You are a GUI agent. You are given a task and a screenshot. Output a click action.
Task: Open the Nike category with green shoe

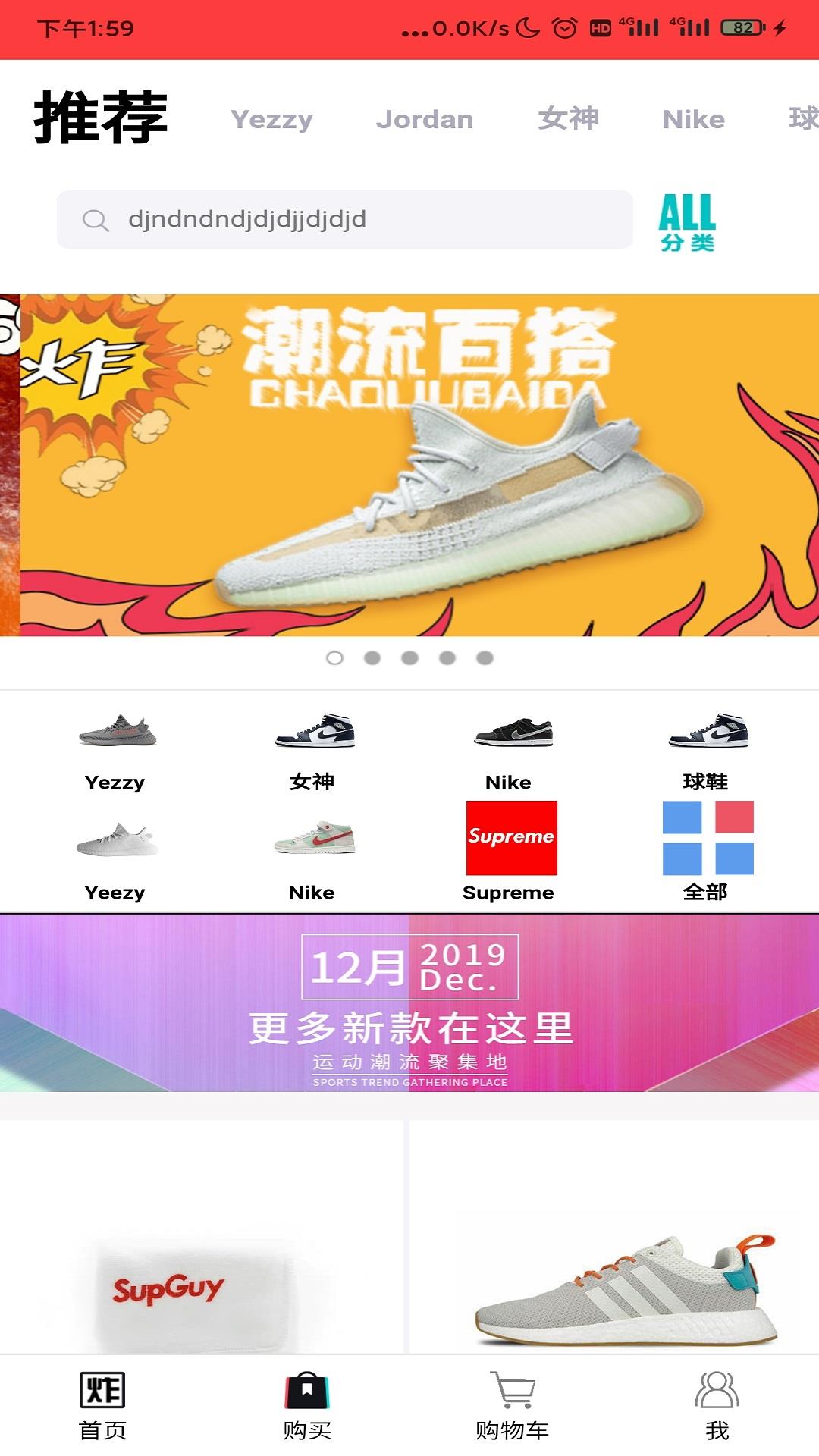coord(312,857)
